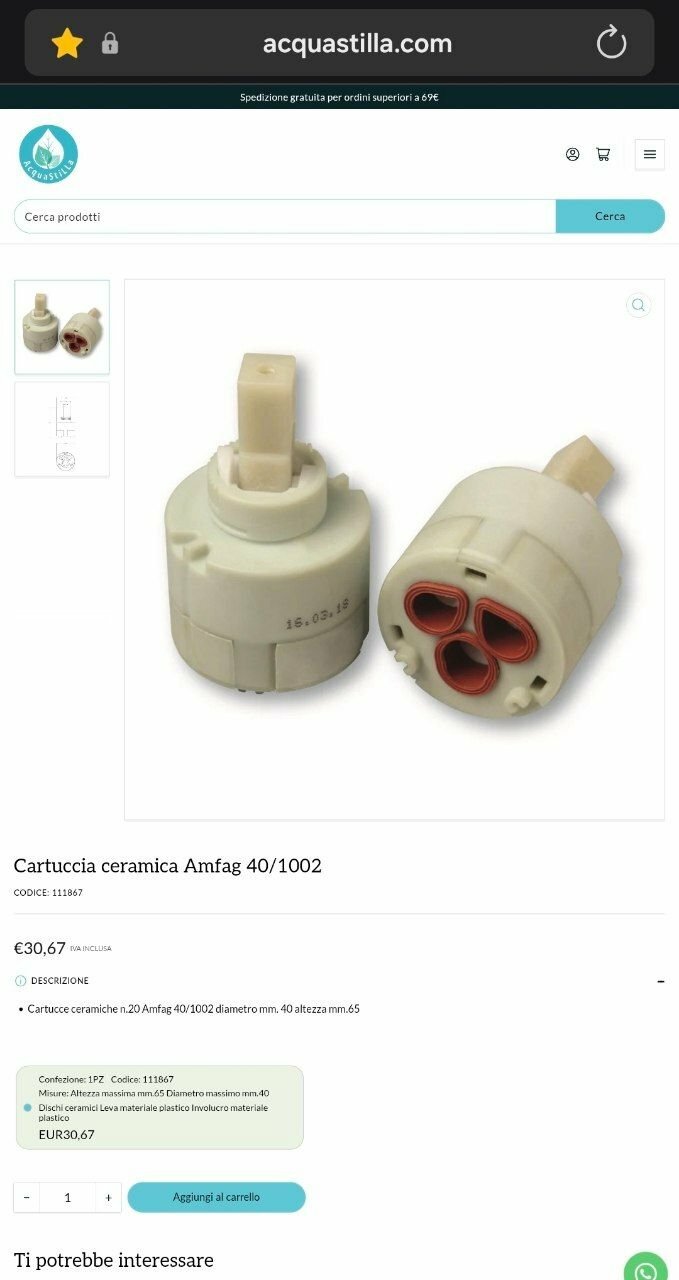Open the shopping cart

point(603,154)
